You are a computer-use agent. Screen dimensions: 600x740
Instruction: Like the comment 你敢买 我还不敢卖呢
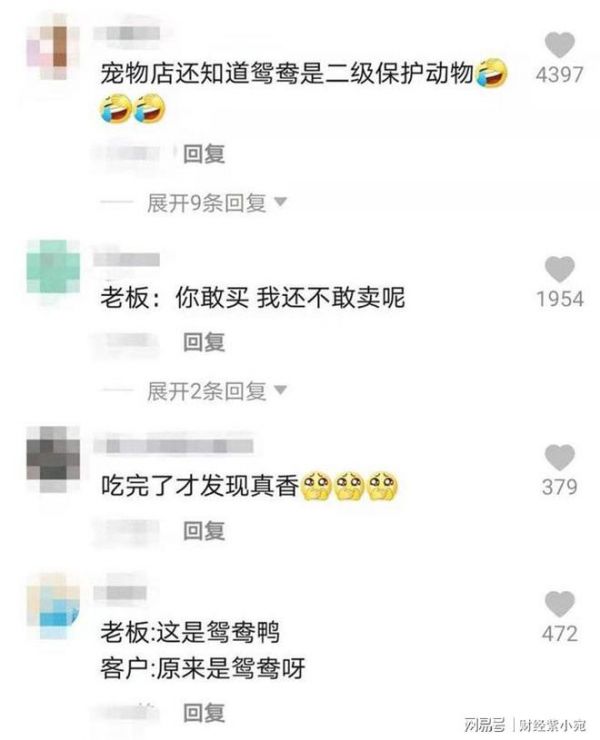click(x=560, y=269)
